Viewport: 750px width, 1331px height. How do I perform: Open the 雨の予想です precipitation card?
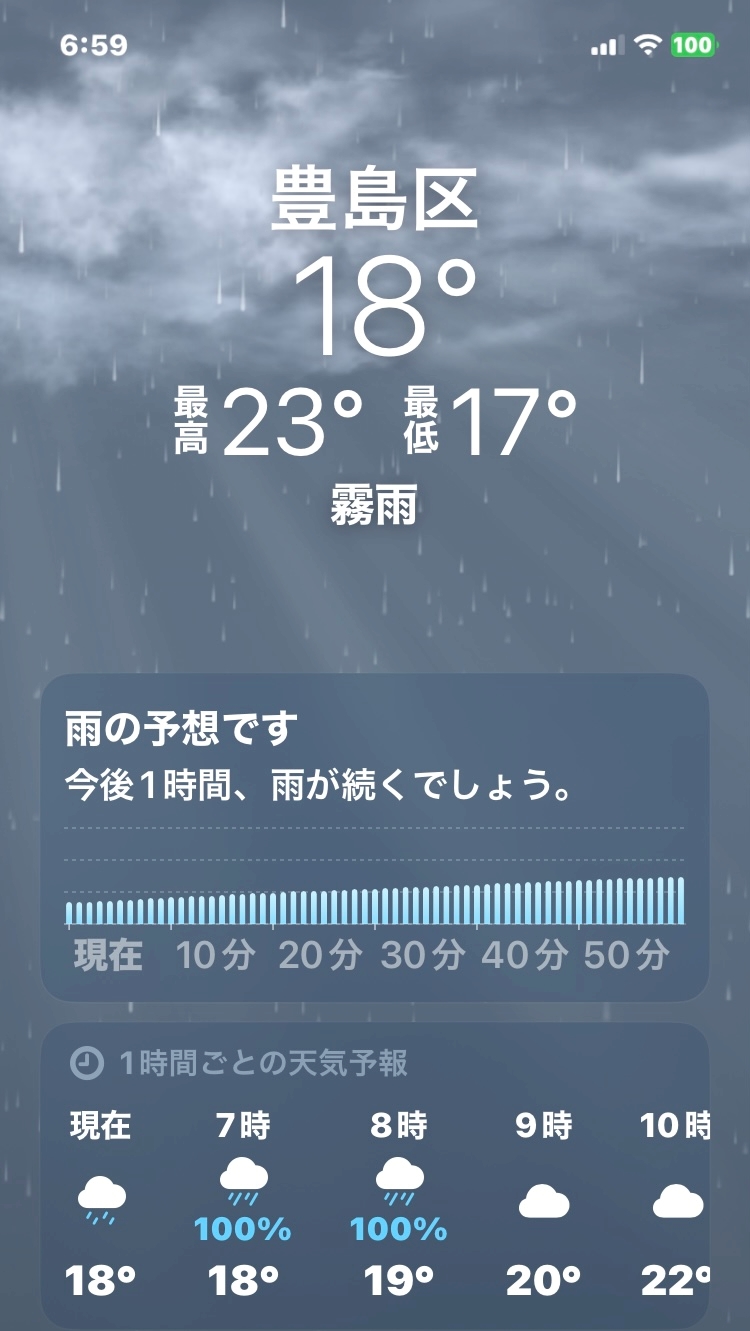(375, 836)
